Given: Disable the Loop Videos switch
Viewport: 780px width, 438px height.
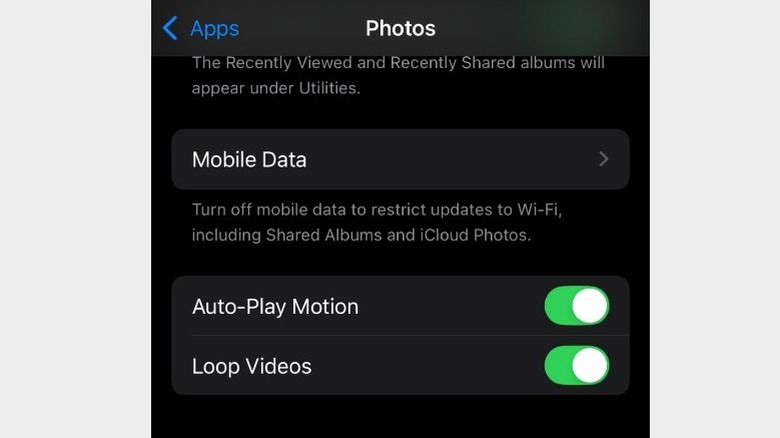Looking at the screenshot, I should click(x=576, y=366).
